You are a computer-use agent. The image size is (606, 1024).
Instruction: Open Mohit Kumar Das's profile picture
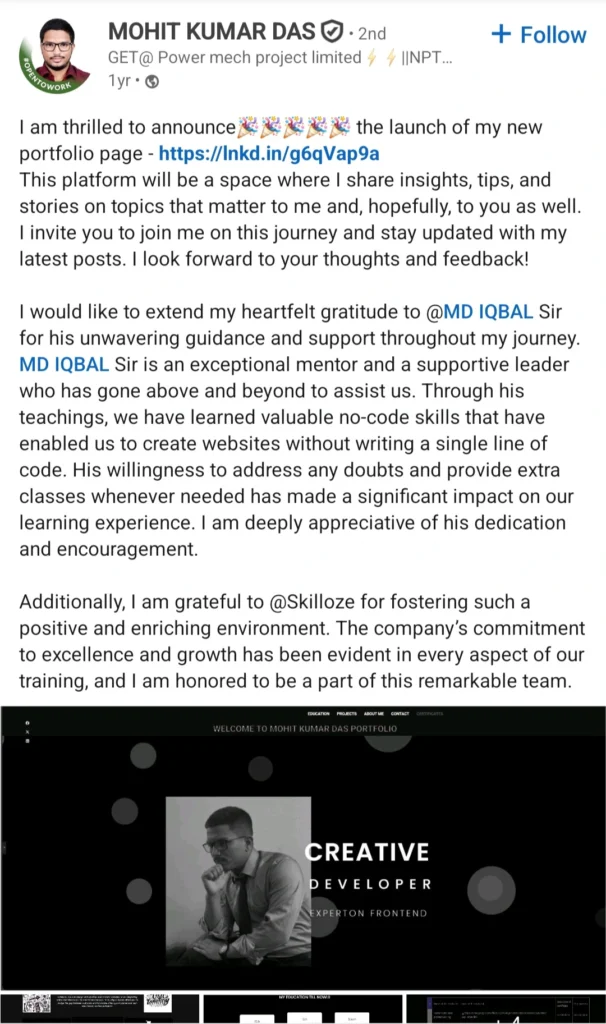coord(55,56)
